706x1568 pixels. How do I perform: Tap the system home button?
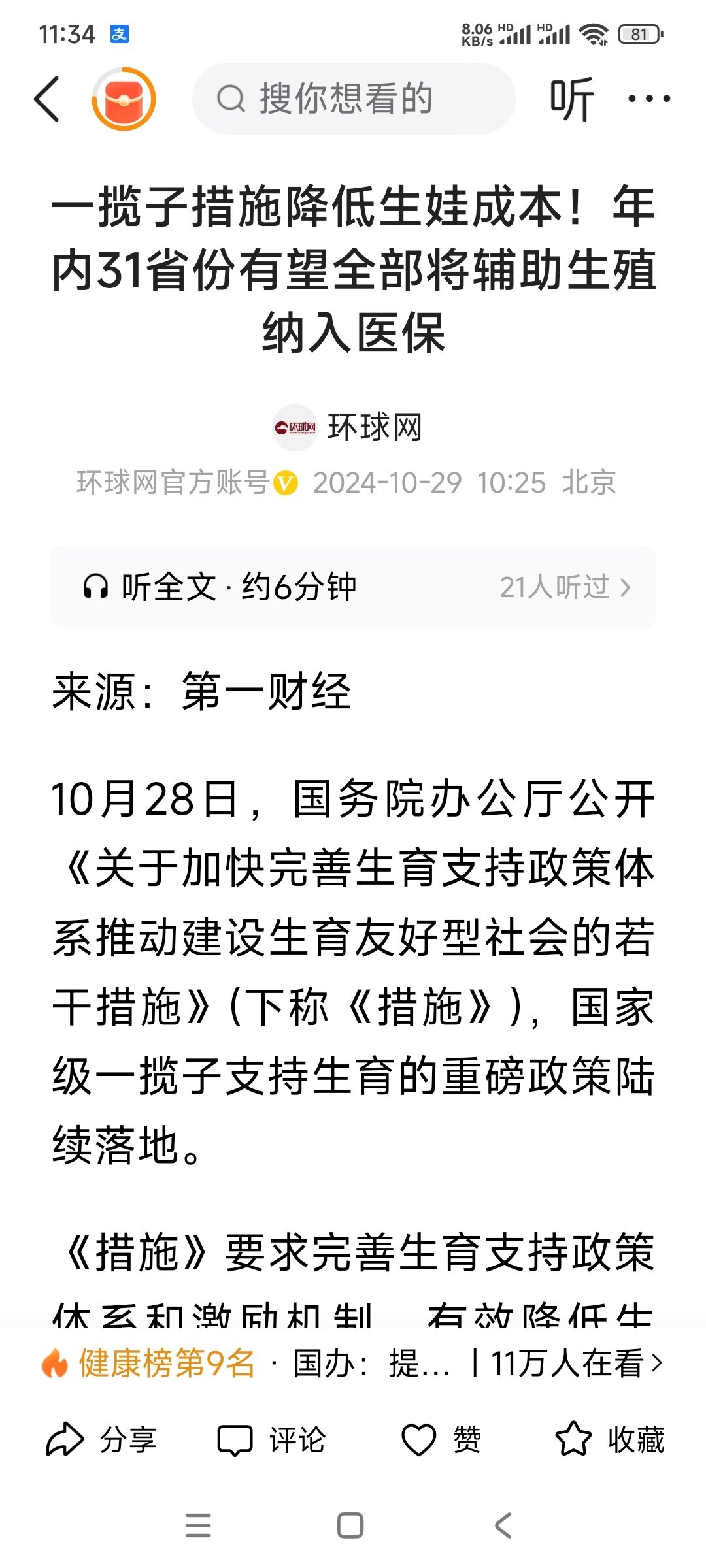coord(350,1526)
